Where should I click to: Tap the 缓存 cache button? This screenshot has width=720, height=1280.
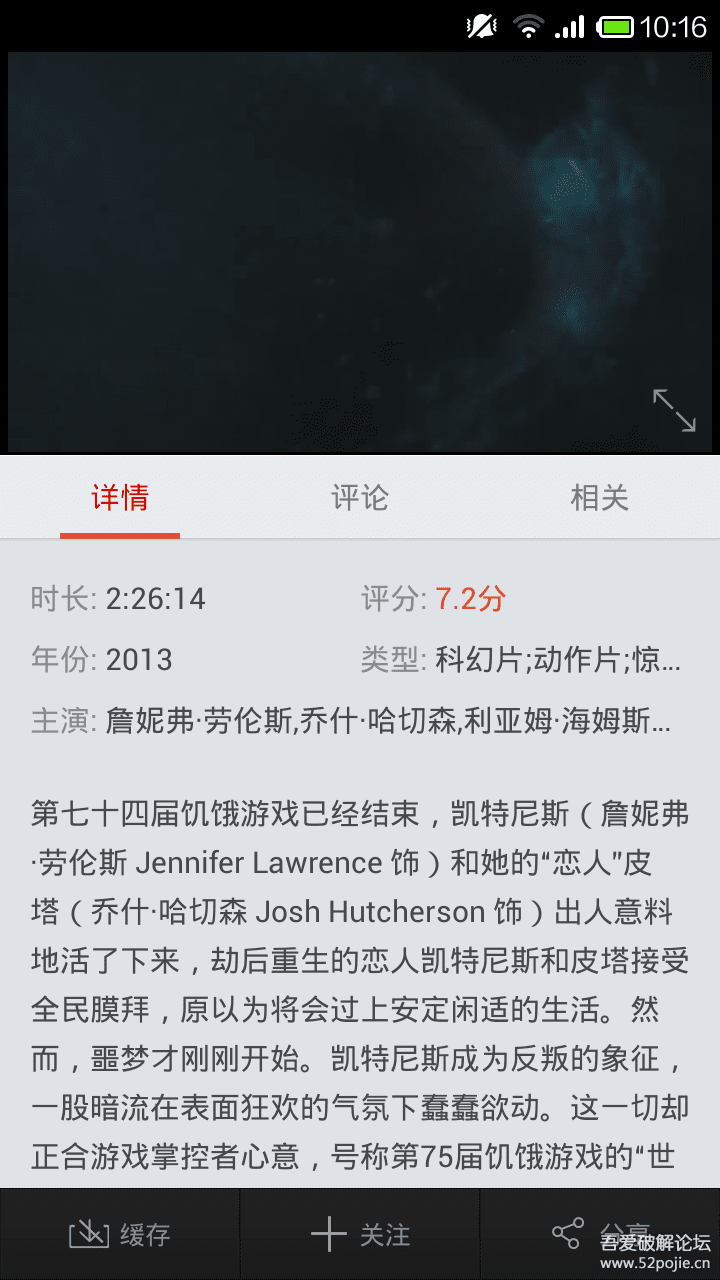tap(120, 1233)
